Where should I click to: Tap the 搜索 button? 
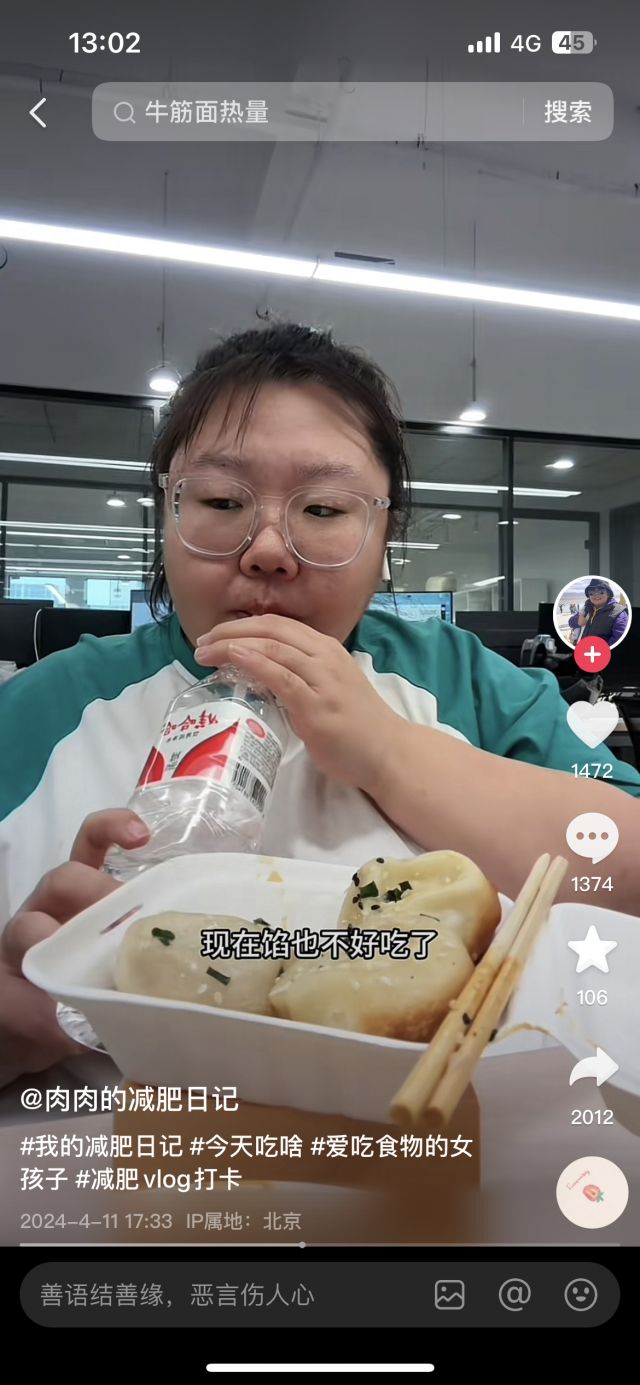click(x=567, y=112)
